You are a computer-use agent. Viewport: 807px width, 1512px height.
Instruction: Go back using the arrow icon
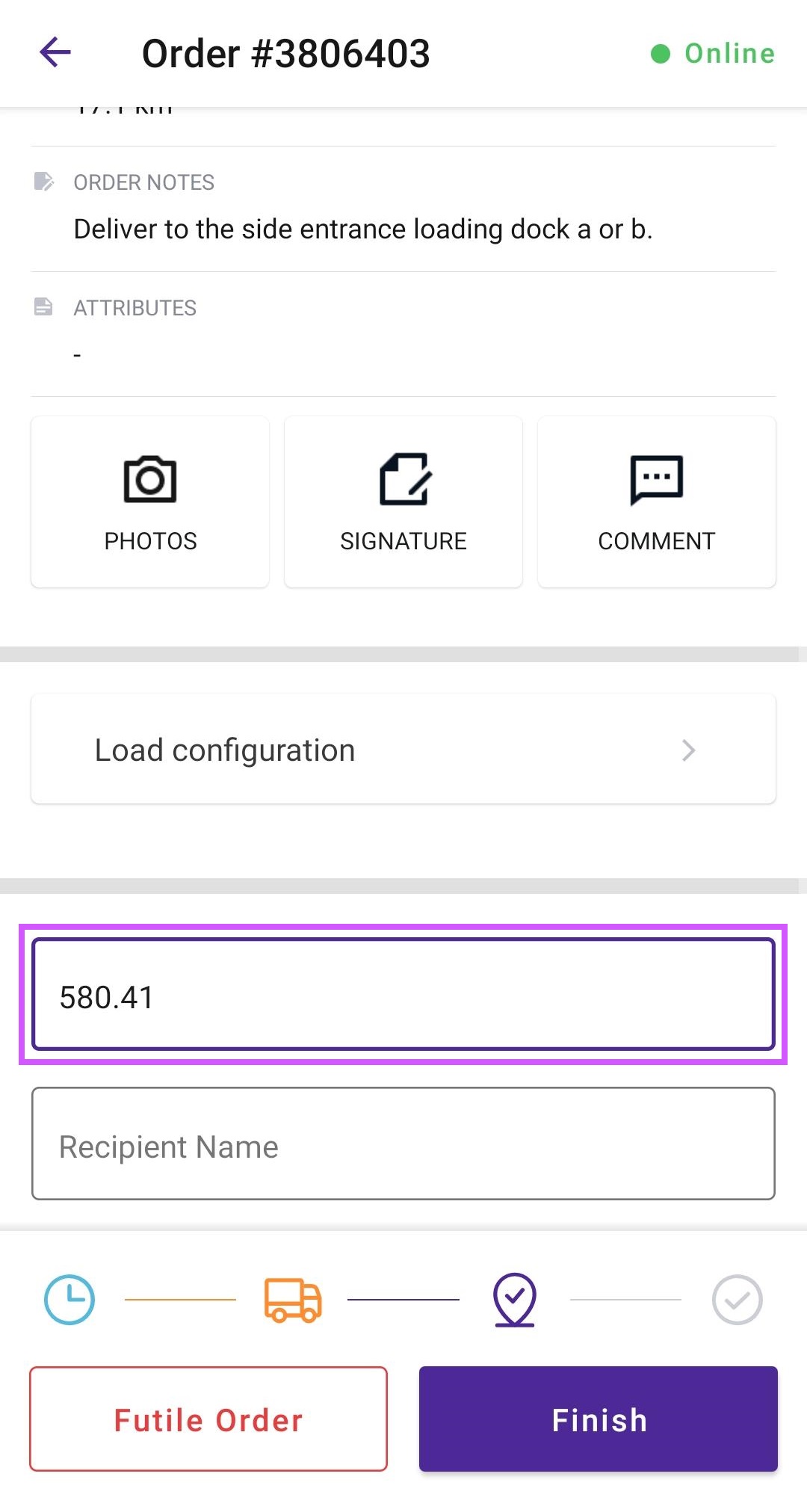(x=55, y=52)
